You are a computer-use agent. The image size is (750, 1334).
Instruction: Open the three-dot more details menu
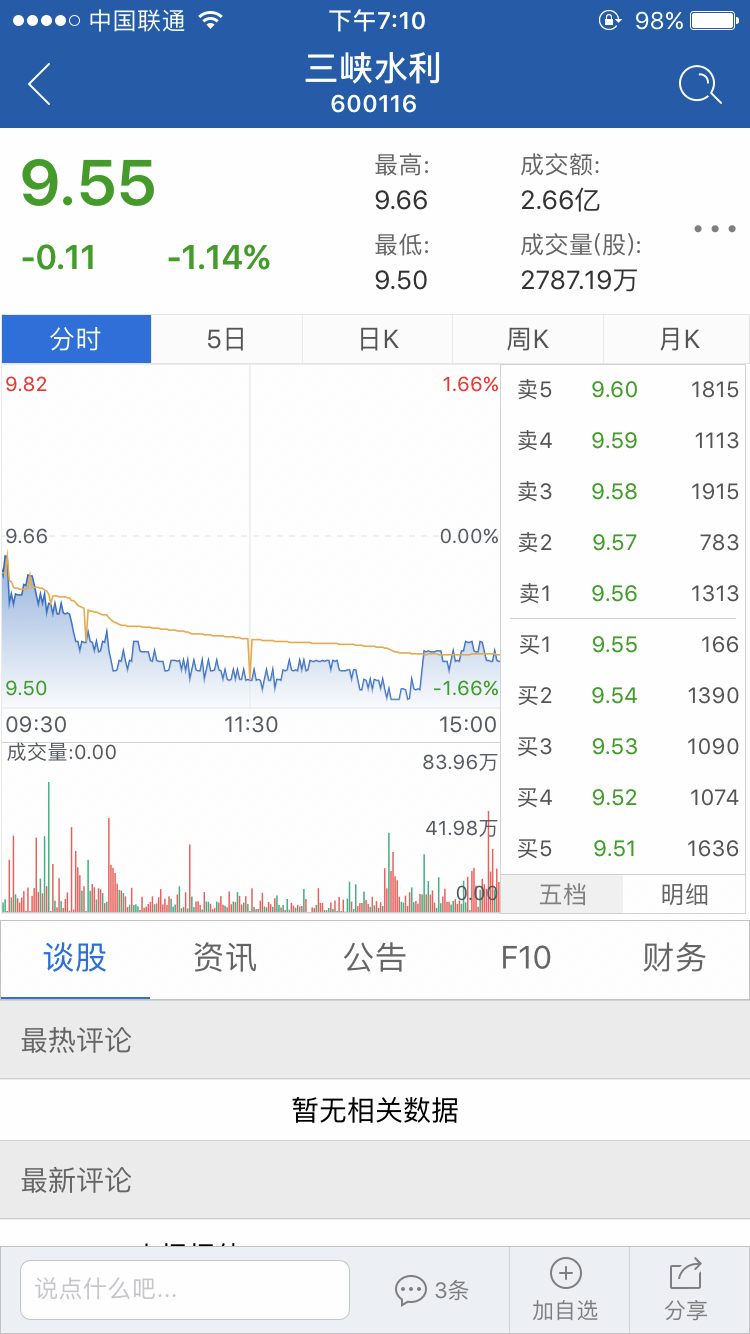click(x=714, y=229)
